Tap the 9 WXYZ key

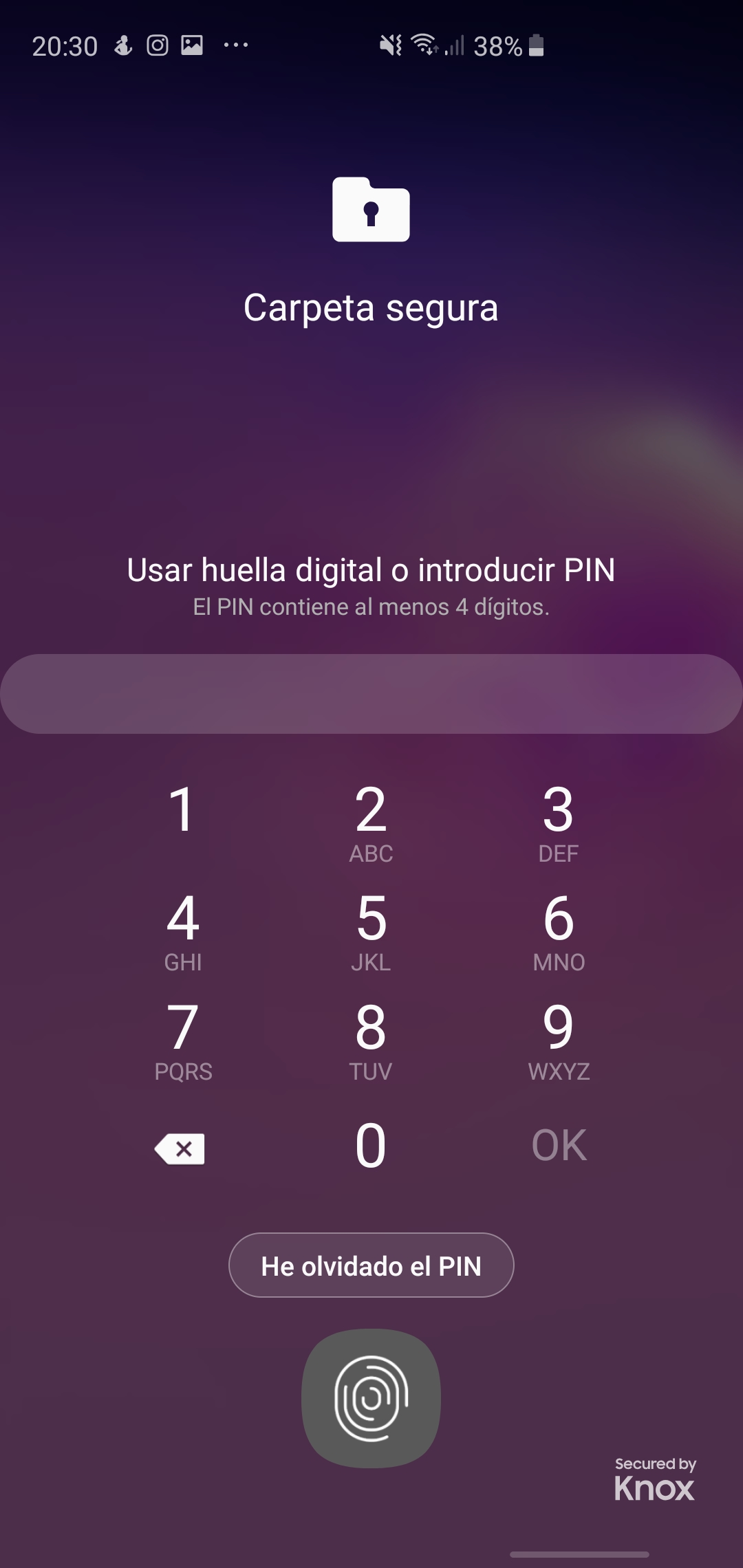559,1041
